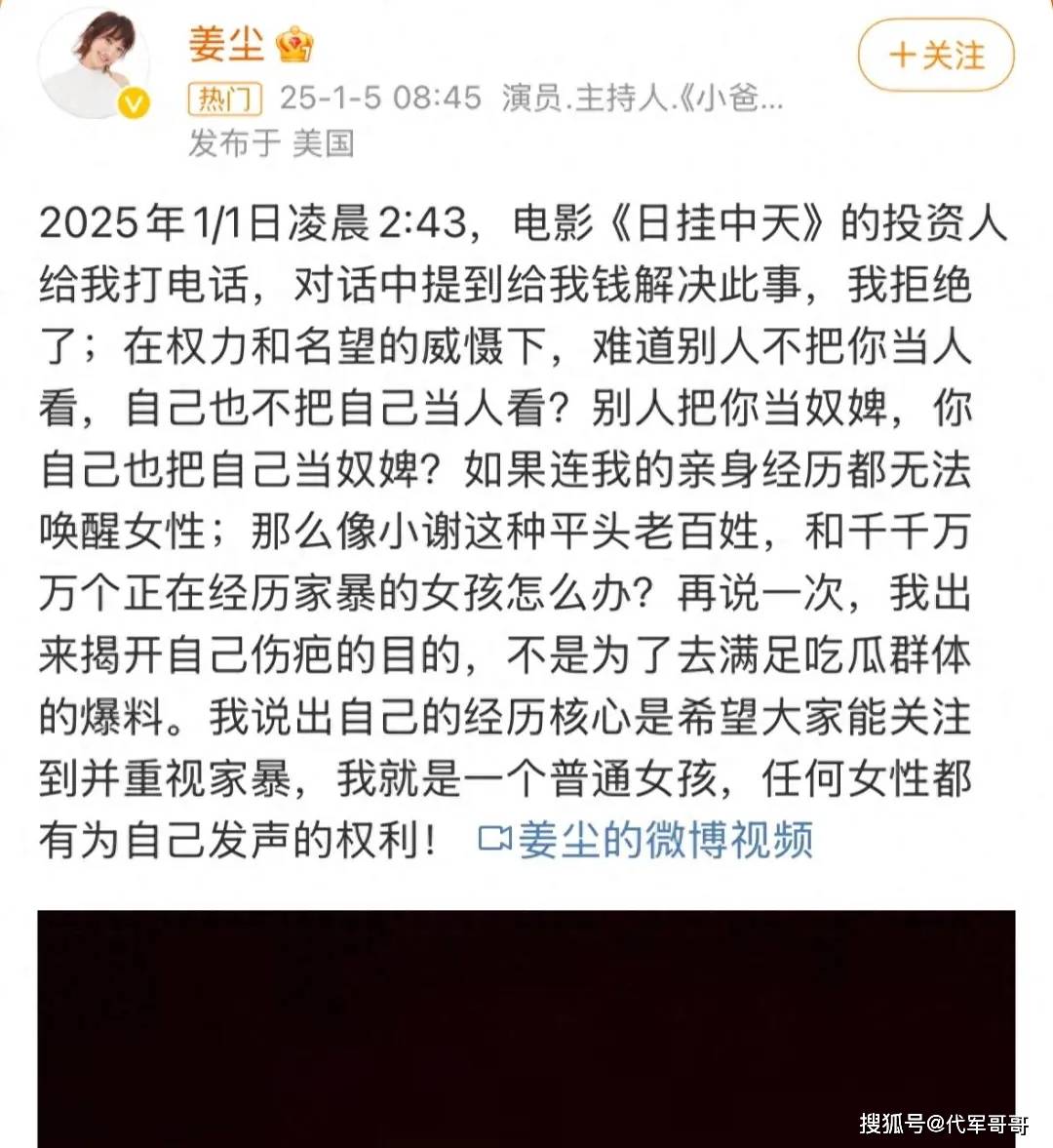Open the 姜尘的微博视频 link
This screenshot has width=1053, height=1148.
click(x=647, y=840)
